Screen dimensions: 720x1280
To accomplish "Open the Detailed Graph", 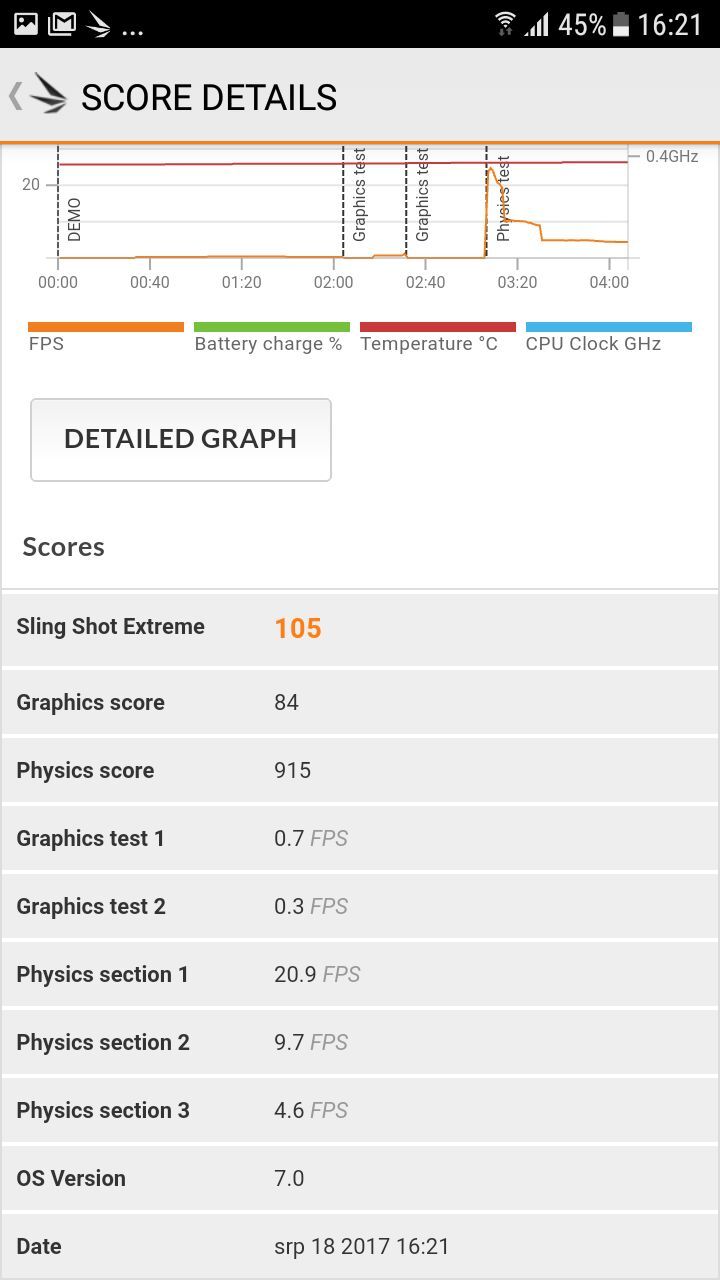I will [x=181, y=440].
